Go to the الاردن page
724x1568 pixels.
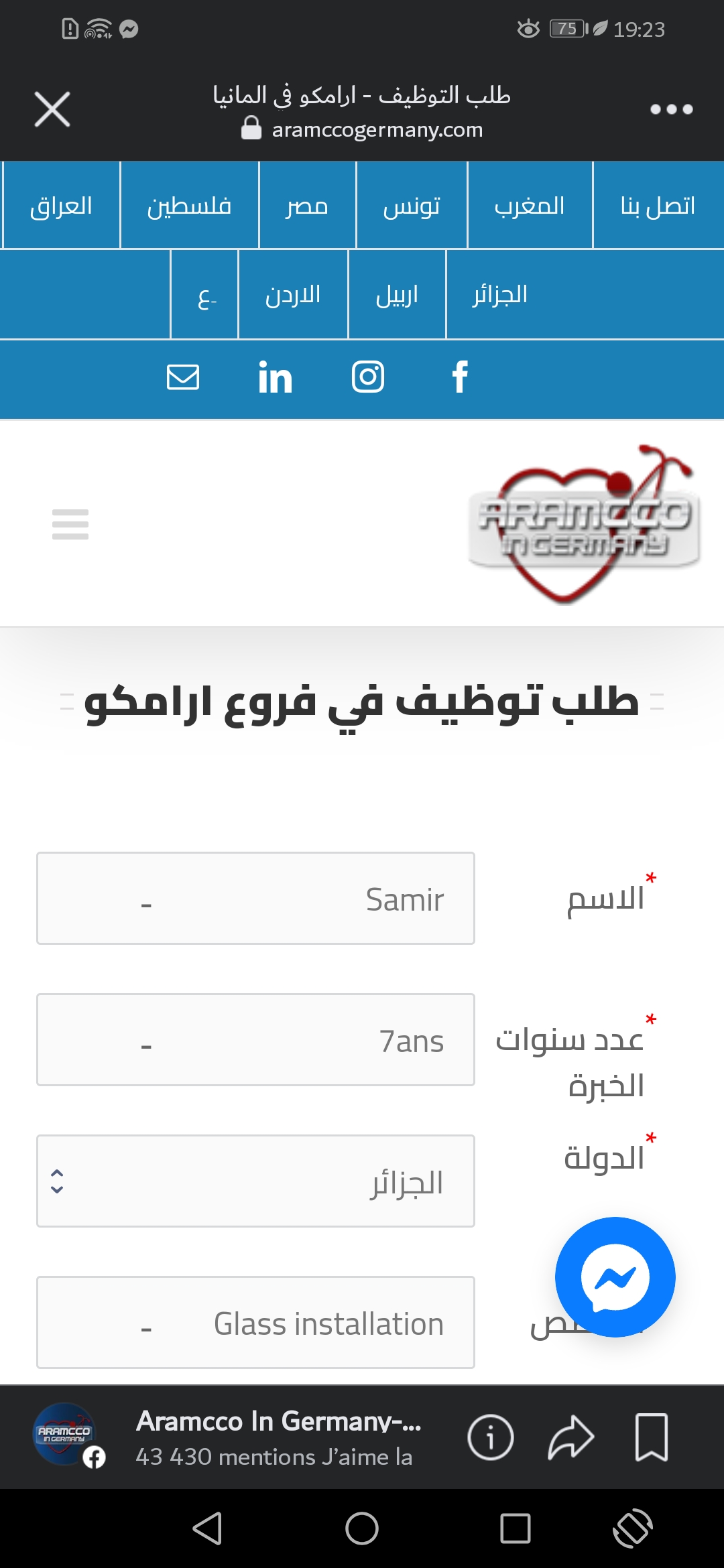(x=293, y=294)
